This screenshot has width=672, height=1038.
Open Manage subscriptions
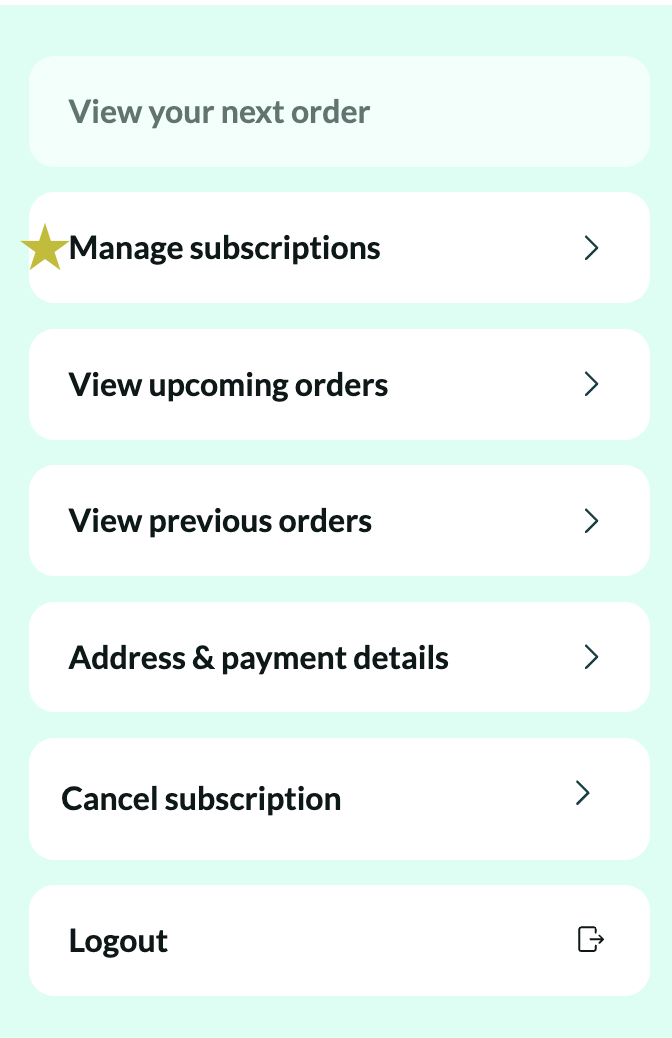pyautogui.click(x=339, y=248)
